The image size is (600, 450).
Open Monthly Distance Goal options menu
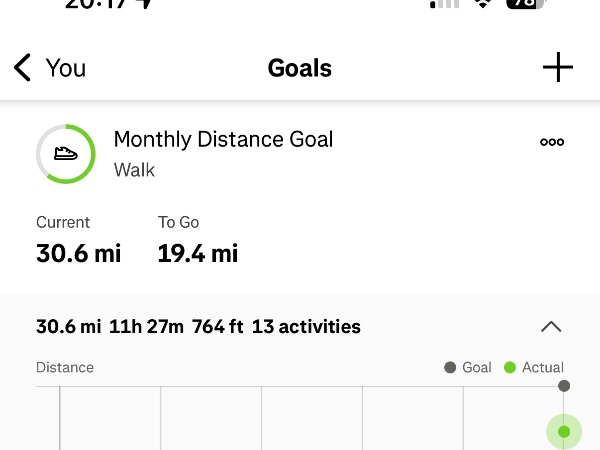pos(552,142)
